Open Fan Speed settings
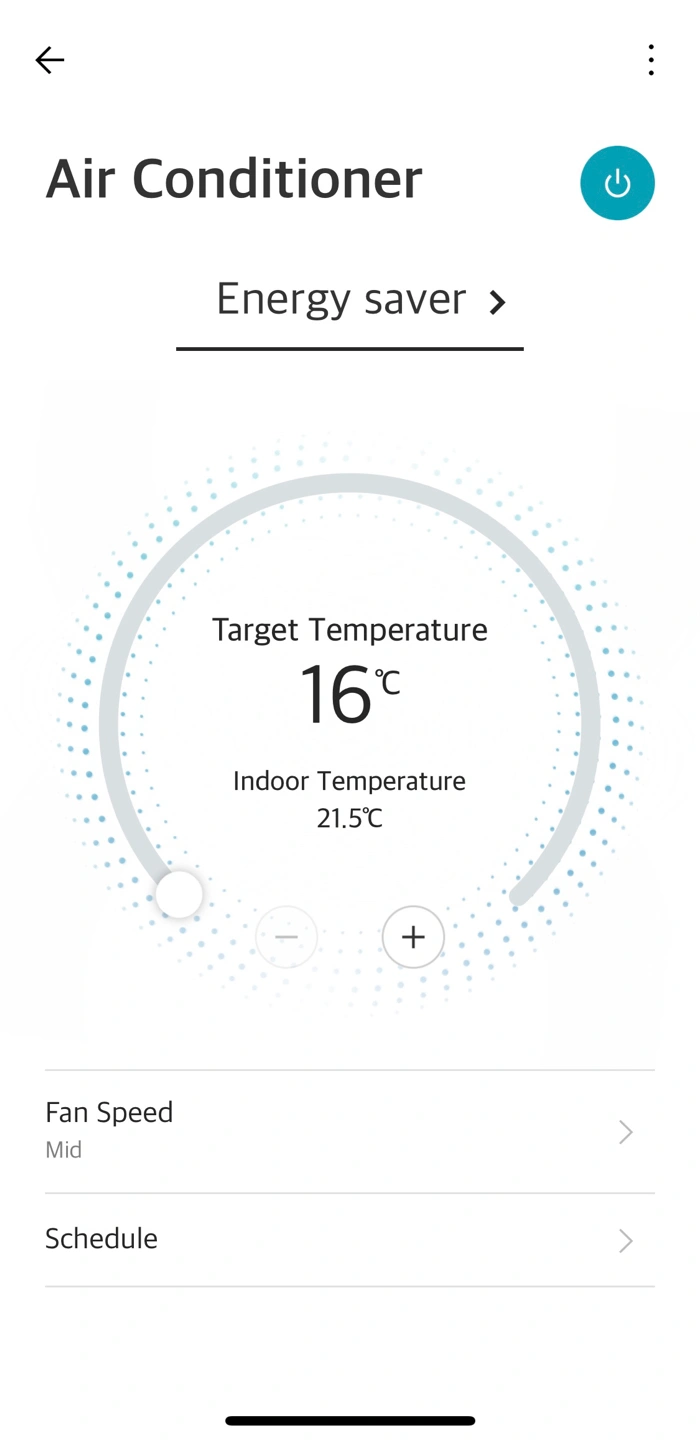 click(349, 1131)
